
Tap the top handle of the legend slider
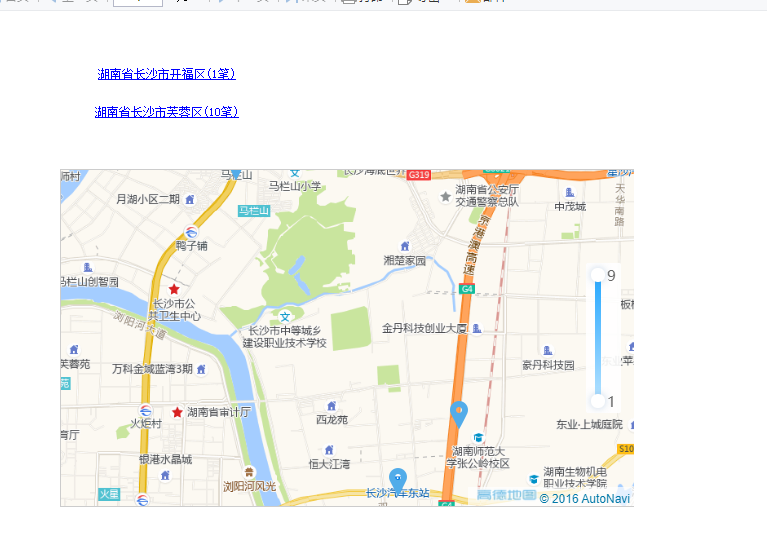[598, 275]
